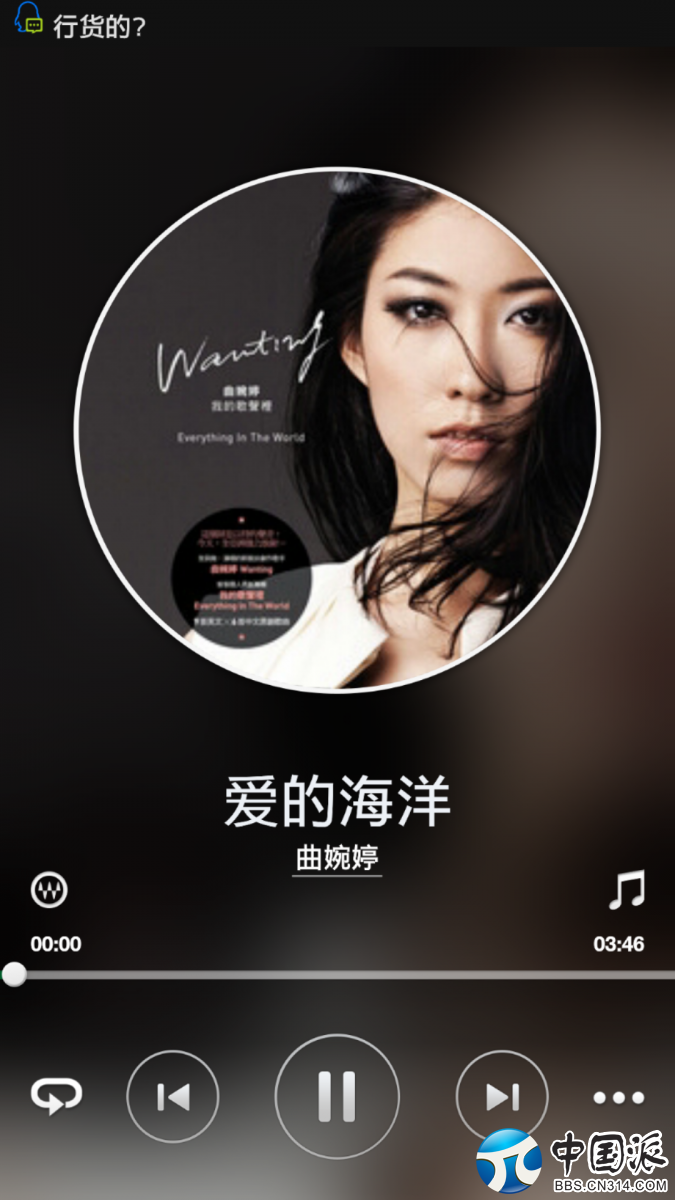
Task: Open the sound effects equalizer icon
Action: click(49, 889)
